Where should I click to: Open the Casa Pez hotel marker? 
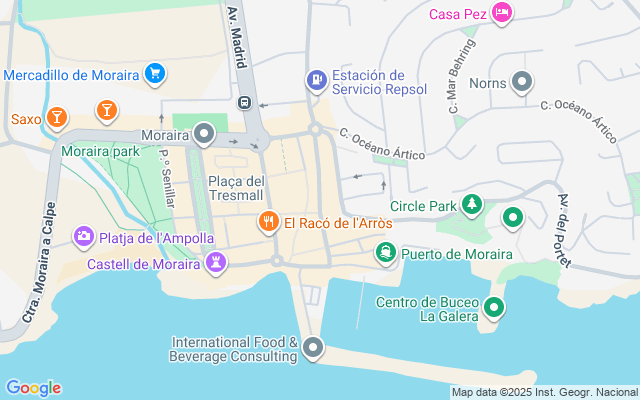[x=502, y=13]
